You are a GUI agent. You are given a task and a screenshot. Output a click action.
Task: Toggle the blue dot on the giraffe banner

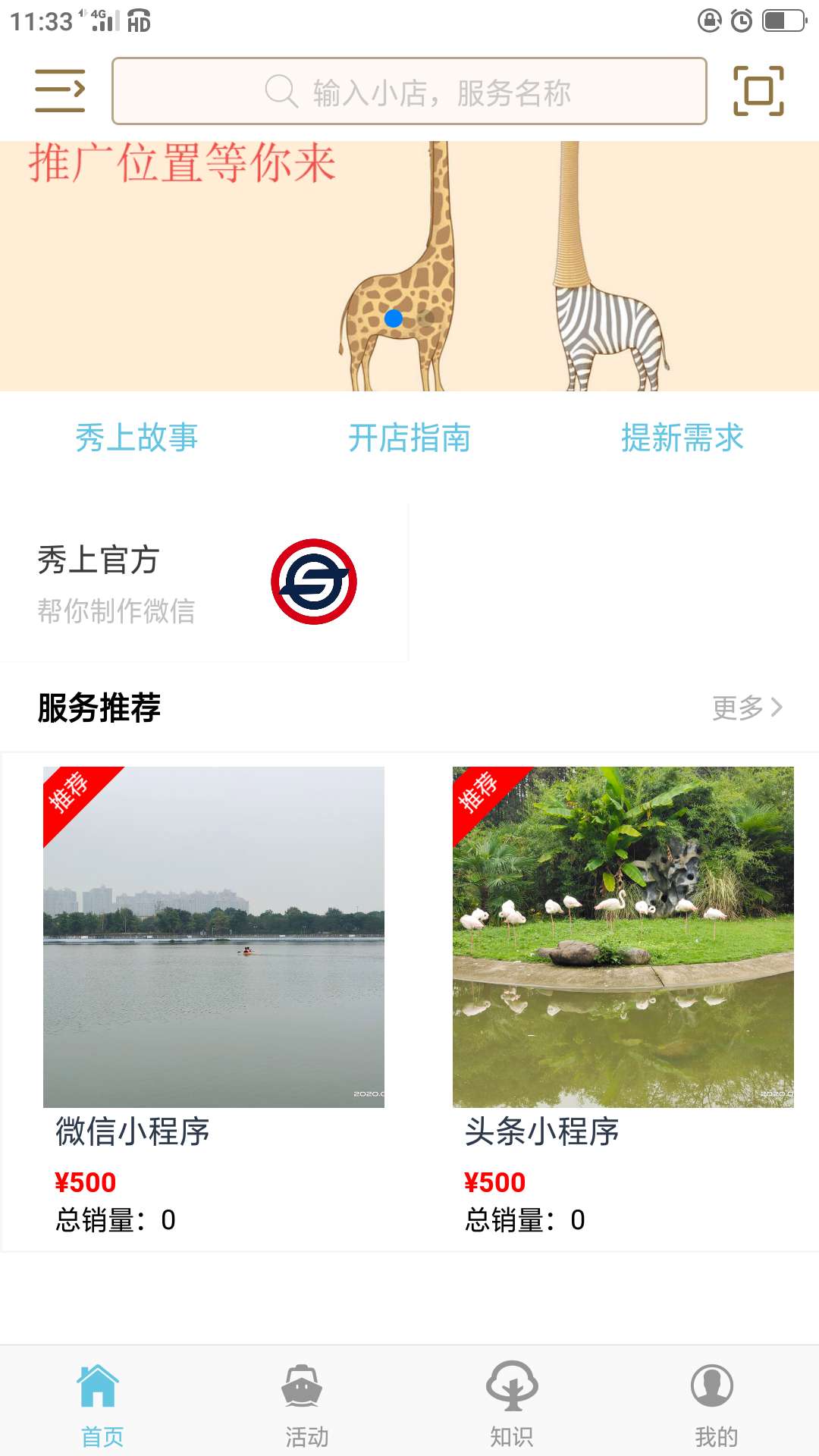394,319
